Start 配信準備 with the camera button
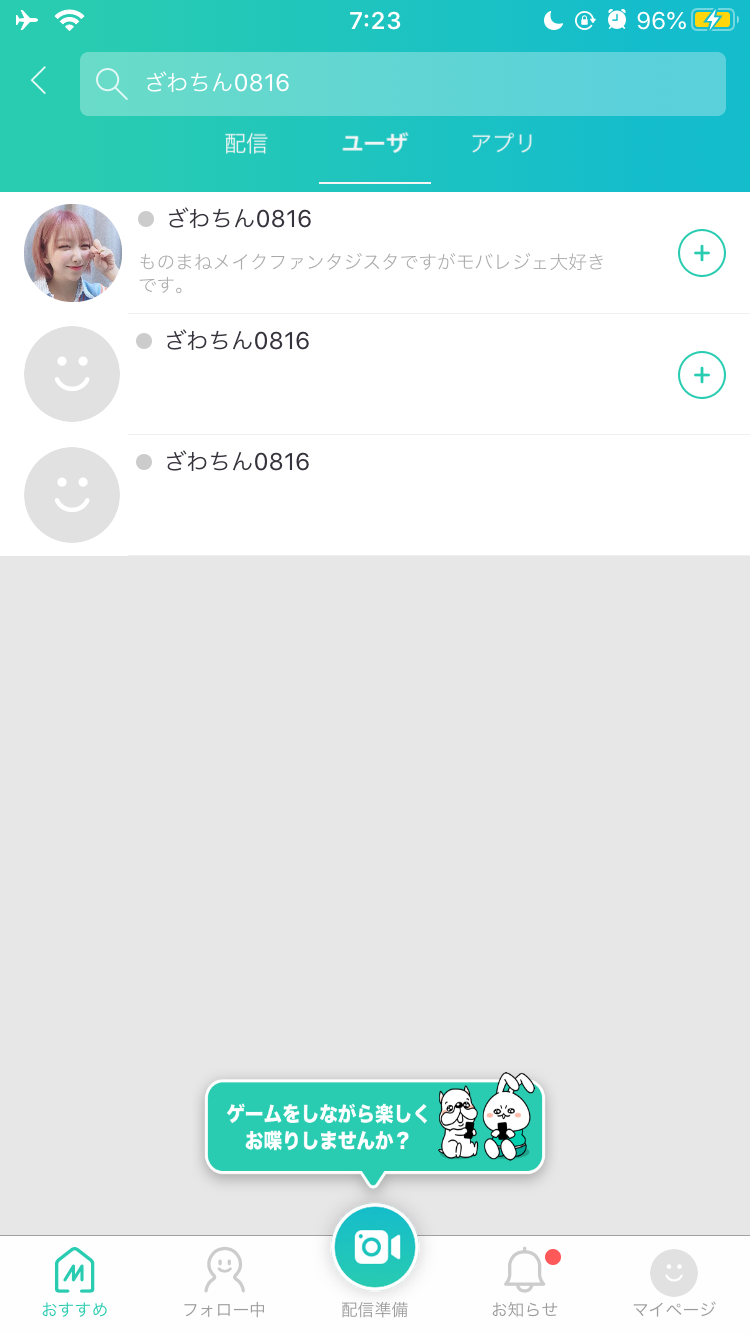This screenshot has height=1334, width=750. [375, 1247]
